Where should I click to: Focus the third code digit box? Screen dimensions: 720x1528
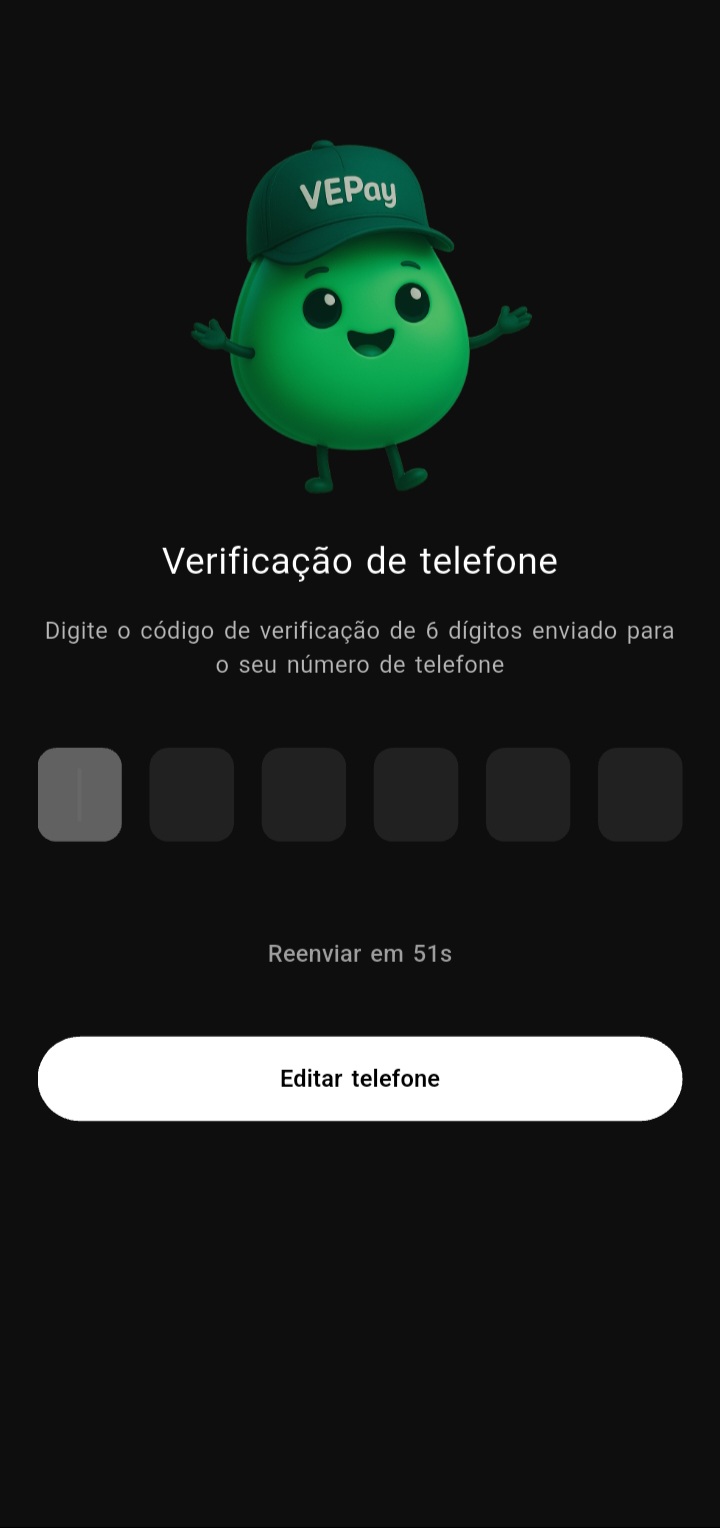[x=304, y=794]
